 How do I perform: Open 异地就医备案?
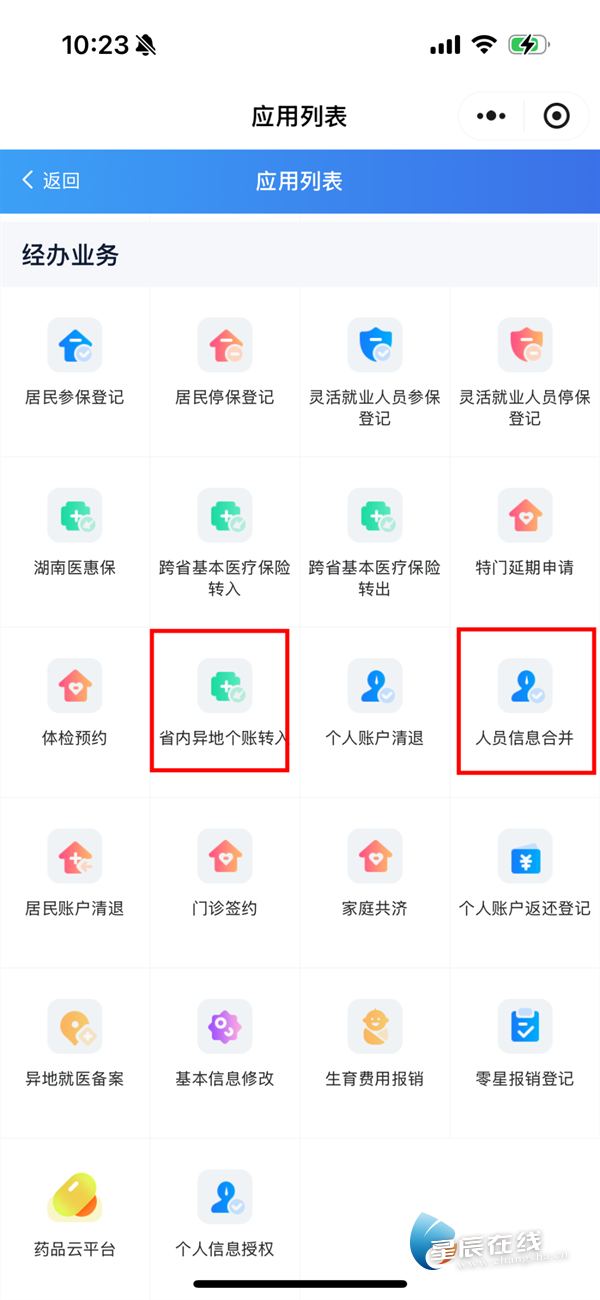(x=75, y=1045)
